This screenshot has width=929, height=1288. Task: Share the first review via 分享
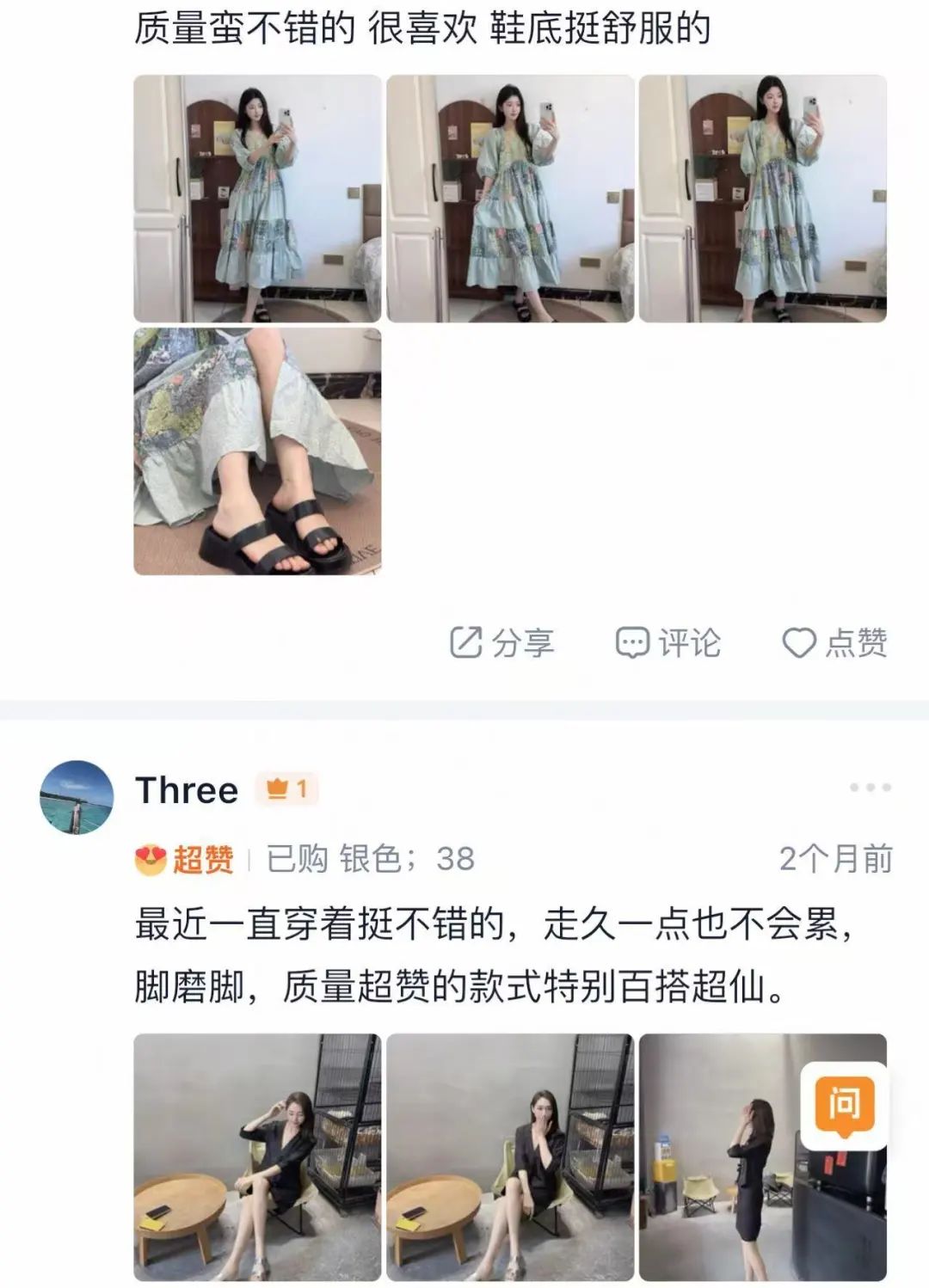tap(502, 642)
